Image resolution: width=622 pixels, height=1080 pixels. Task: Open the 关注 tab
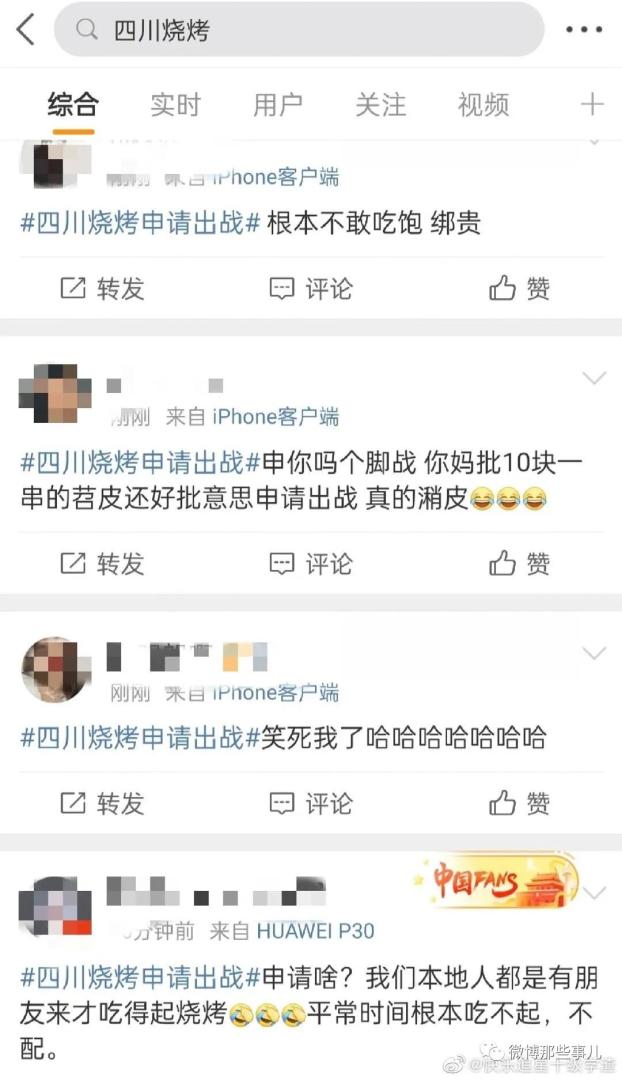point(381,104)
